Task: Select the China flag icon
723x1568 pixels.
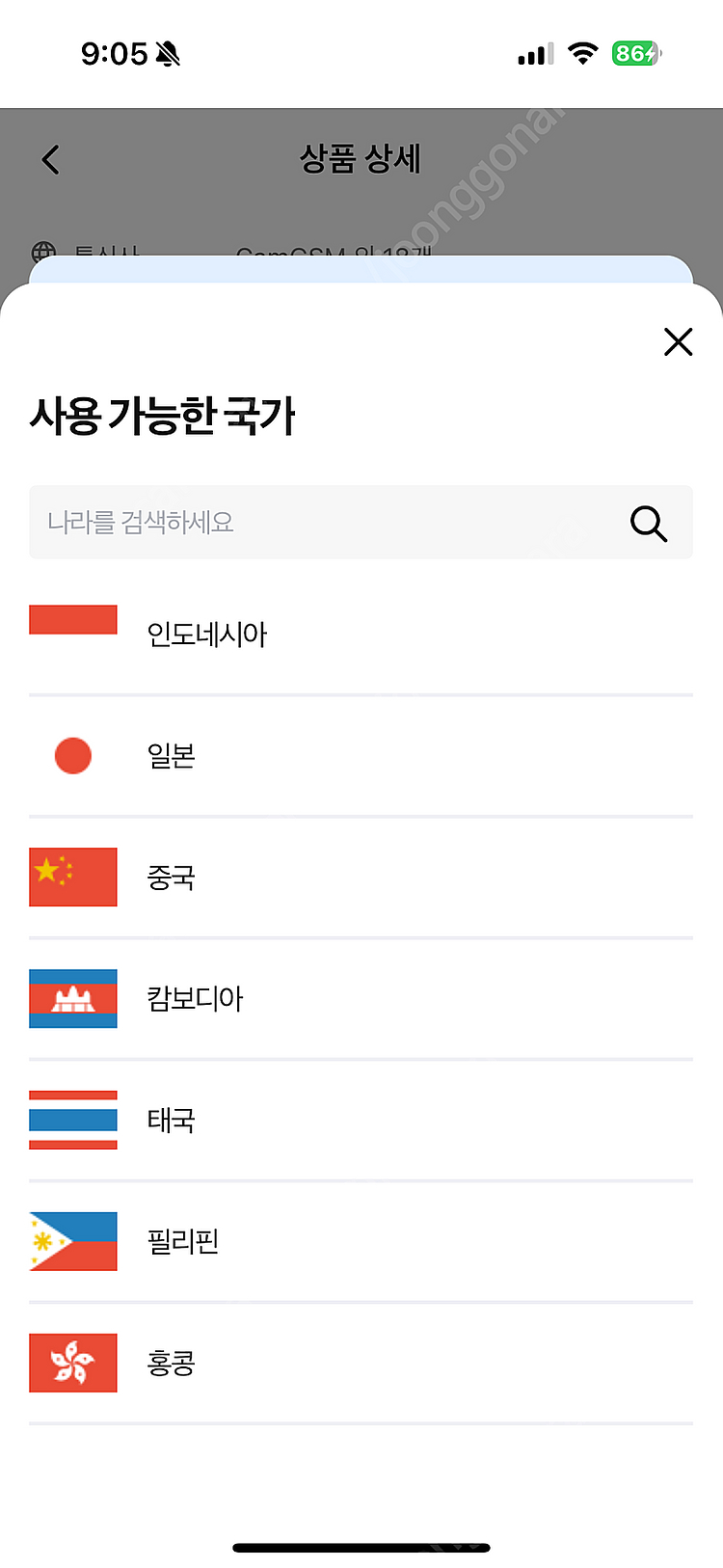Action: click(x=72, y=878)
